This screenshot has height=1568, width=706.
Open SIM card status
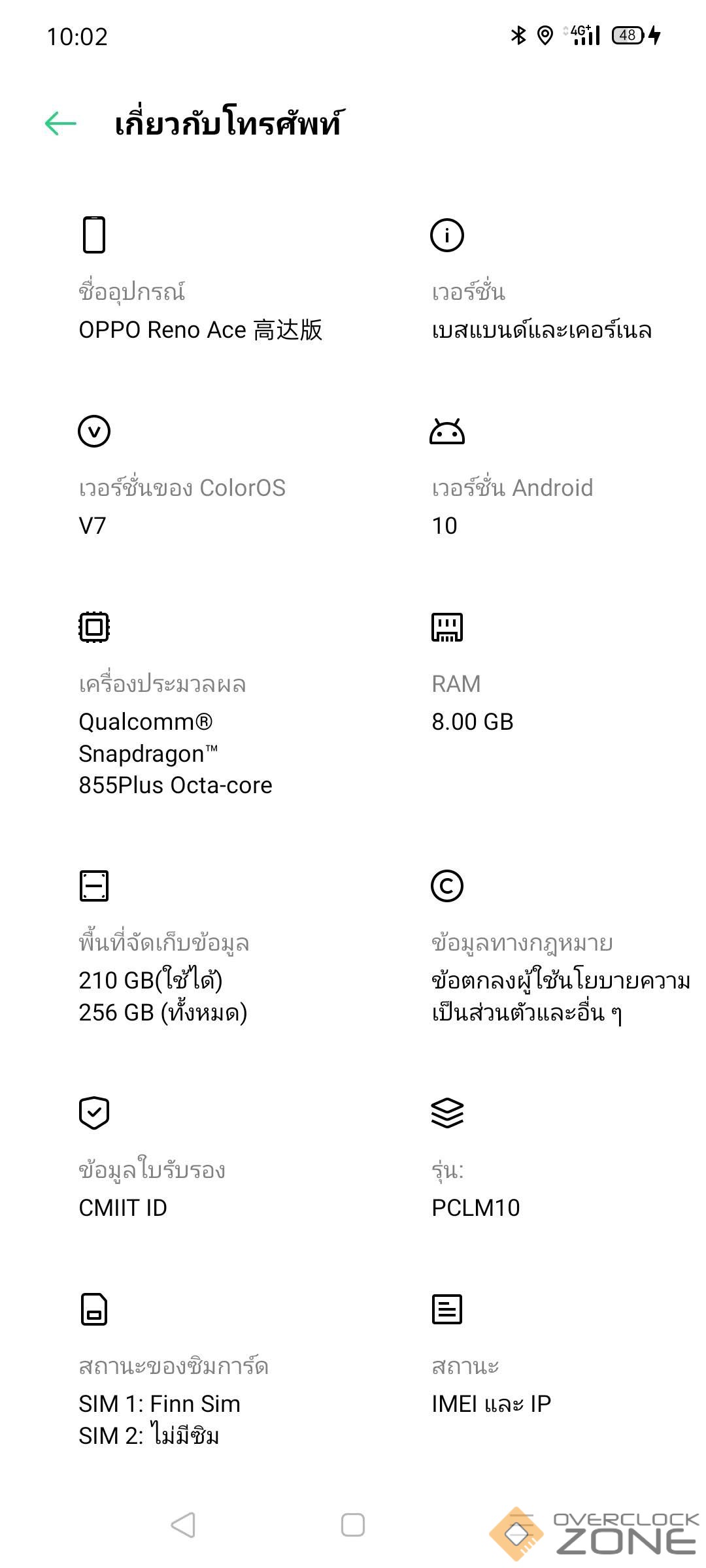coord(173,1401)
